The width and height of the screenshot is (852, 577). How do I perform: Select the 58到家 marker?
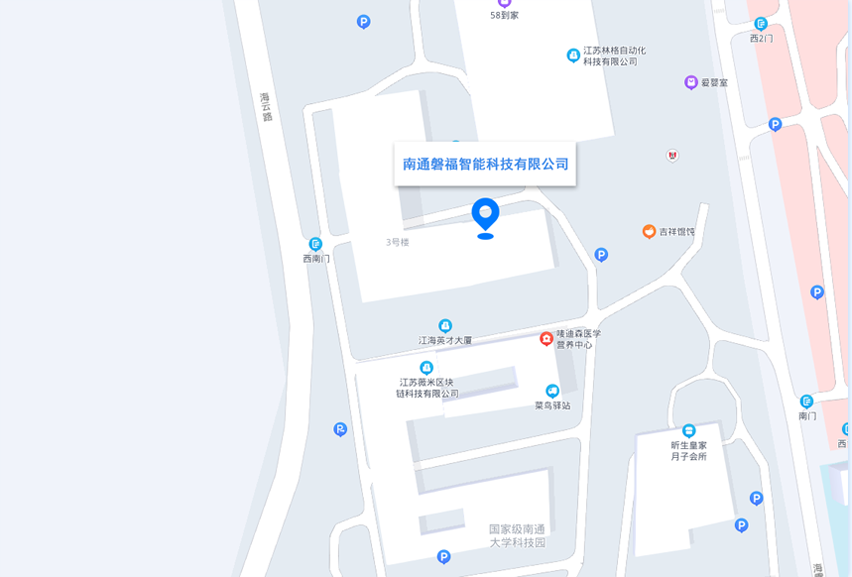pos(504,3)
